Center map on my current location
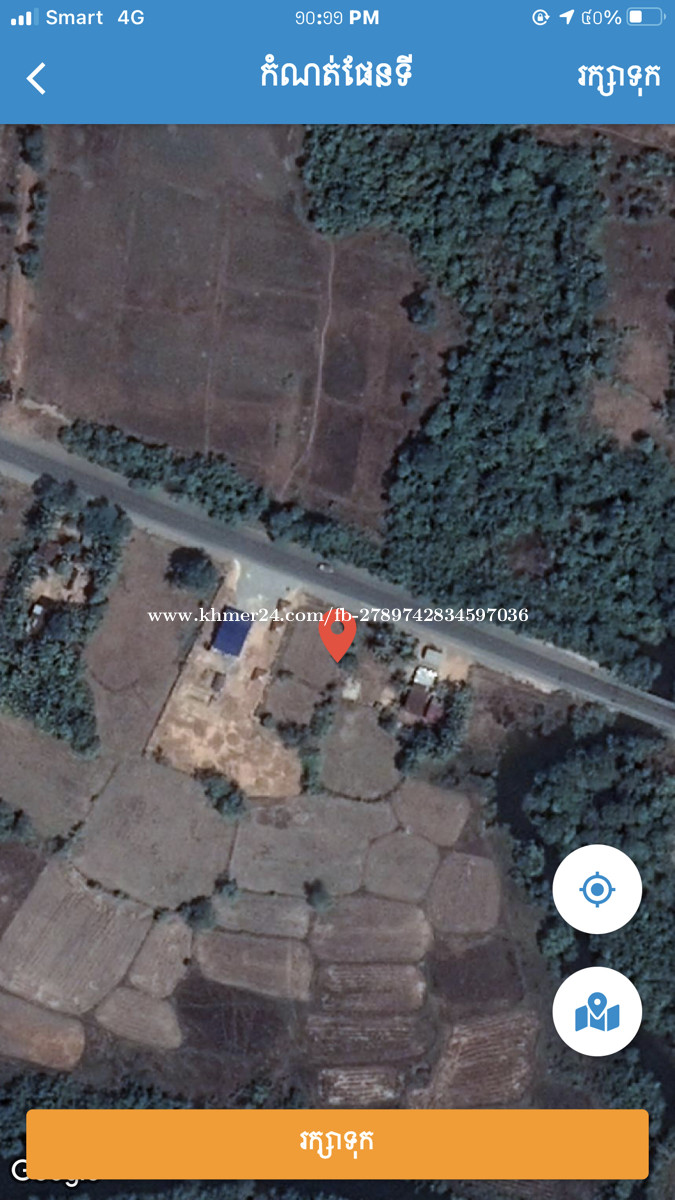 597,889
